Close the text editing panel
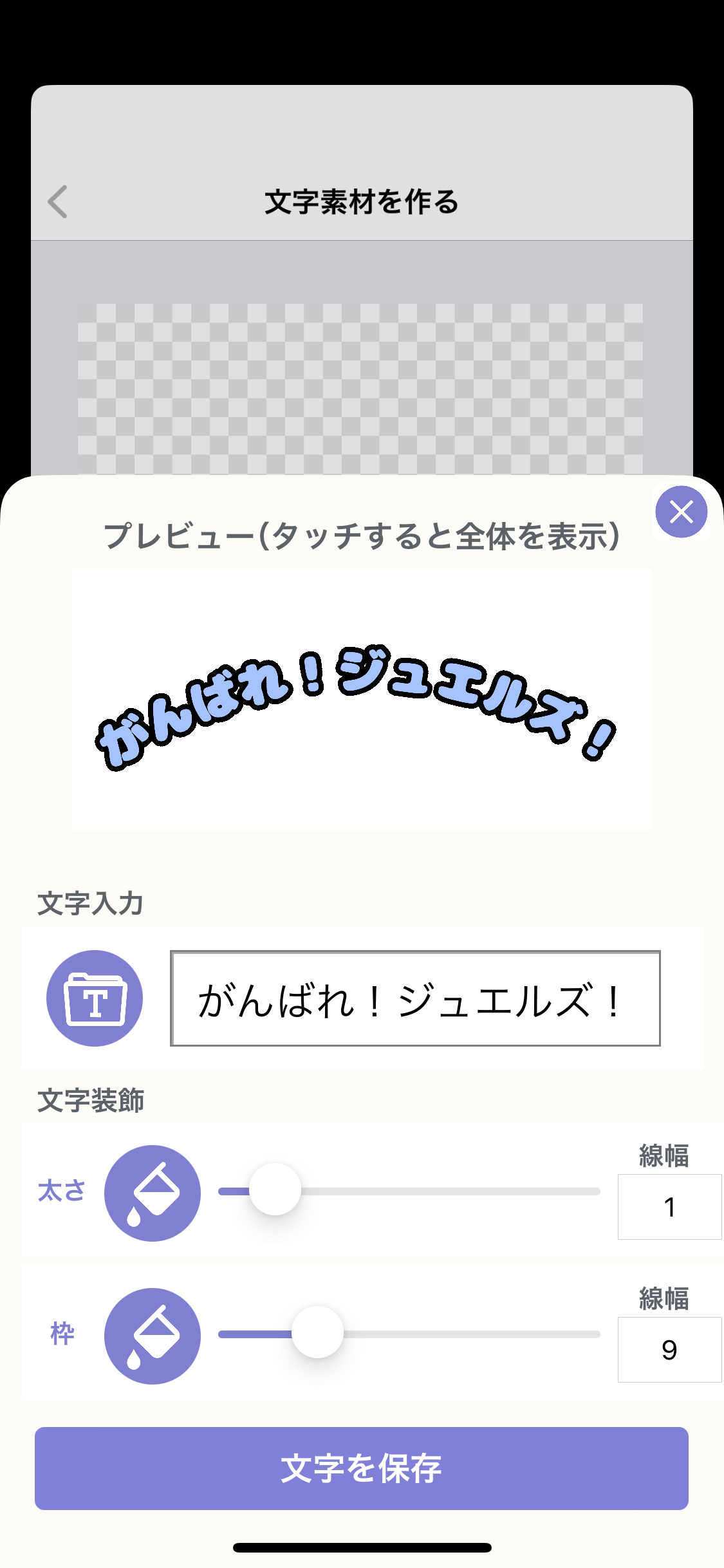This screenshot has height=1568, width=724. pos(681,512)
